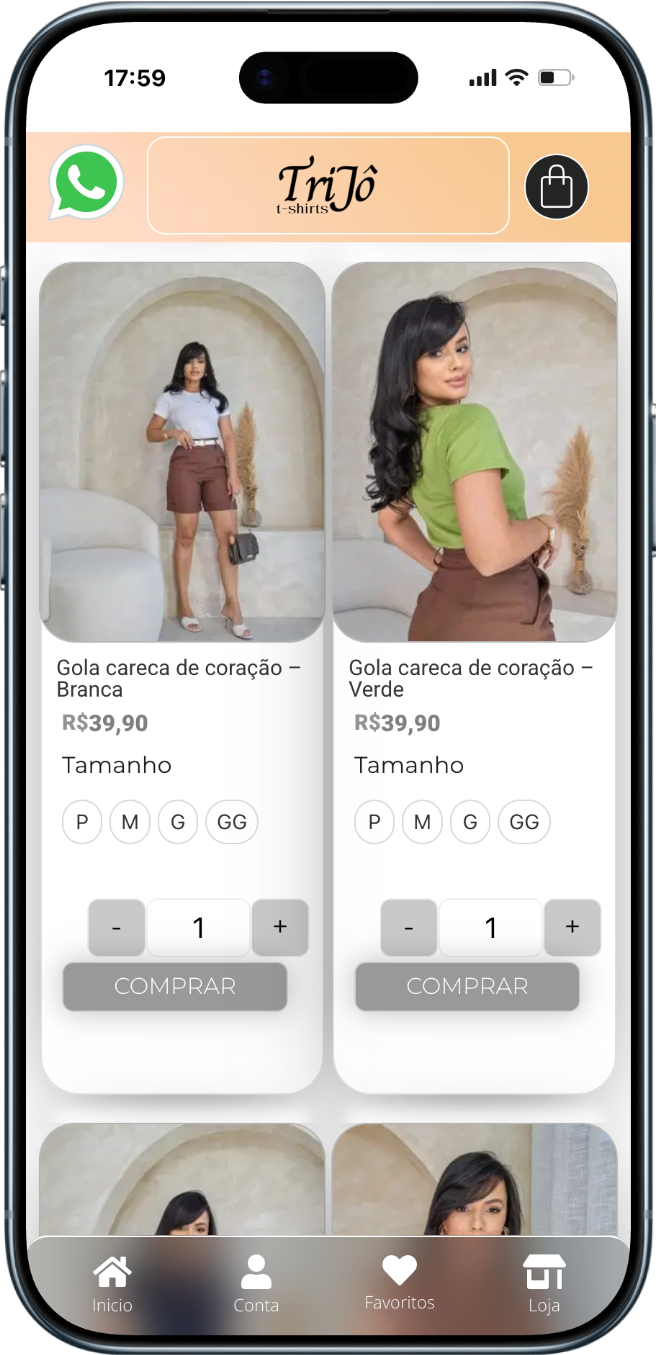Buy the Verde shirt with COMPRAR
Image resolution: width=656 pixels, height=1355 pixels.
point(467,987)
